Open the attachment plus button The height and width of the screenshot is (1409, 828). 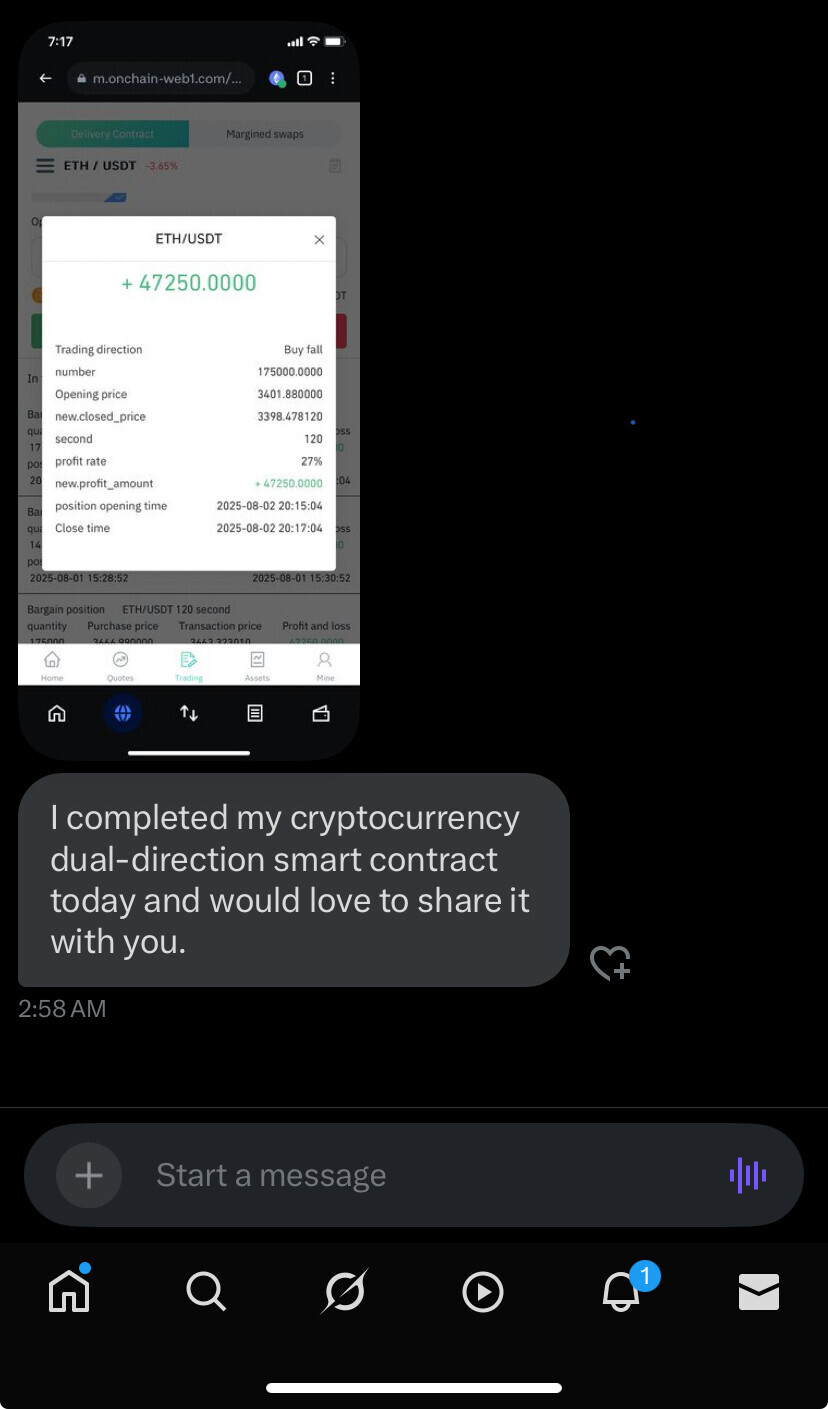(x=89, y=1175)
